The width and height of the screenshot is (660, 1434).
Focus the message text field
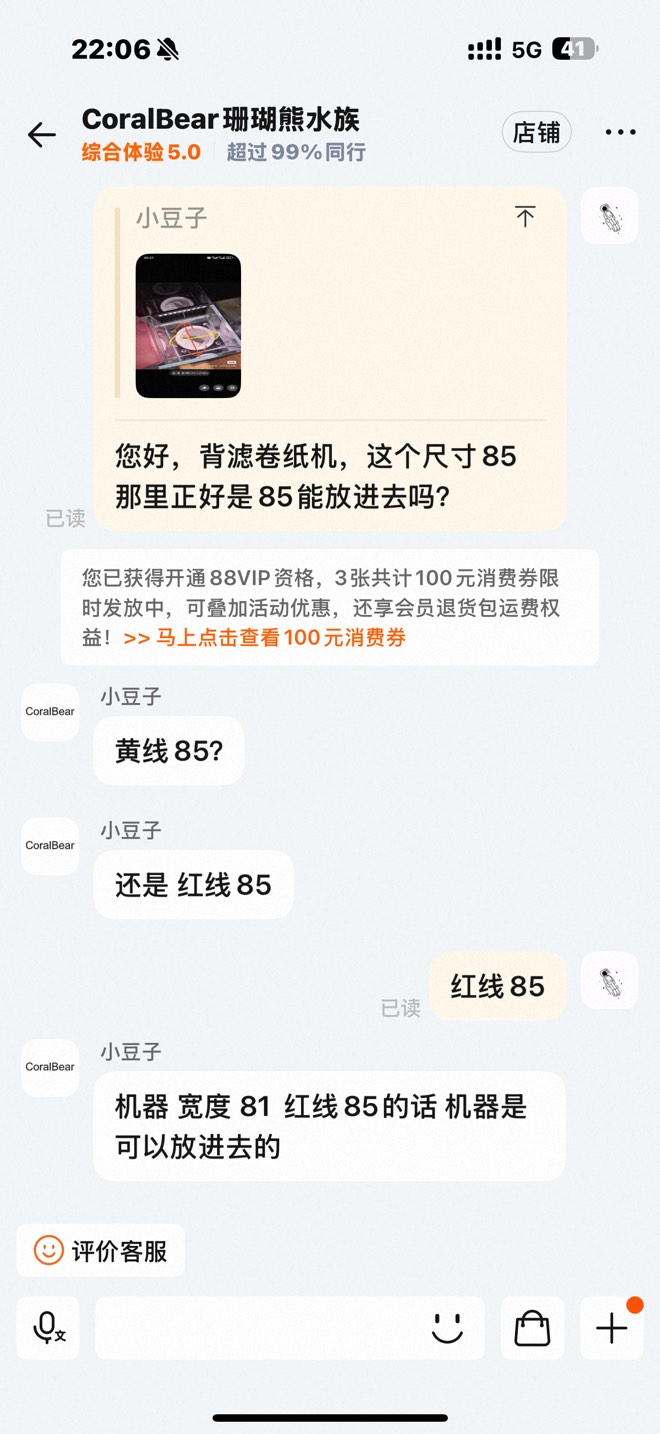click(x=255, y=1328)
